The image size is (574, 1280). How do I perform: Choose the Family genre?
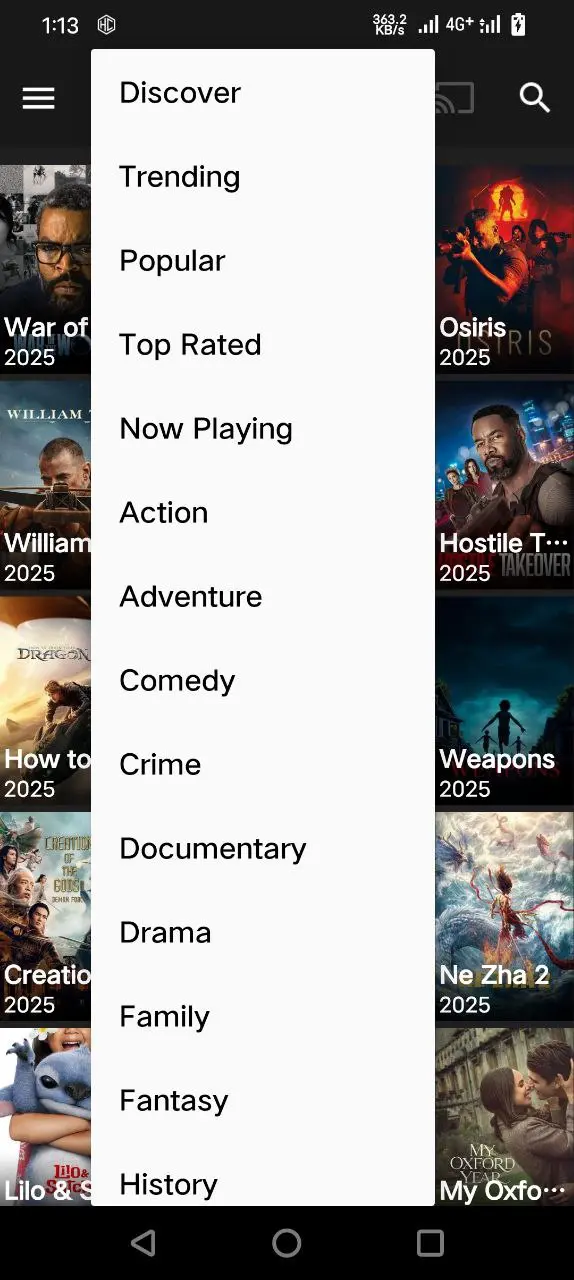pyautogui.click(x=263, y=1016)
